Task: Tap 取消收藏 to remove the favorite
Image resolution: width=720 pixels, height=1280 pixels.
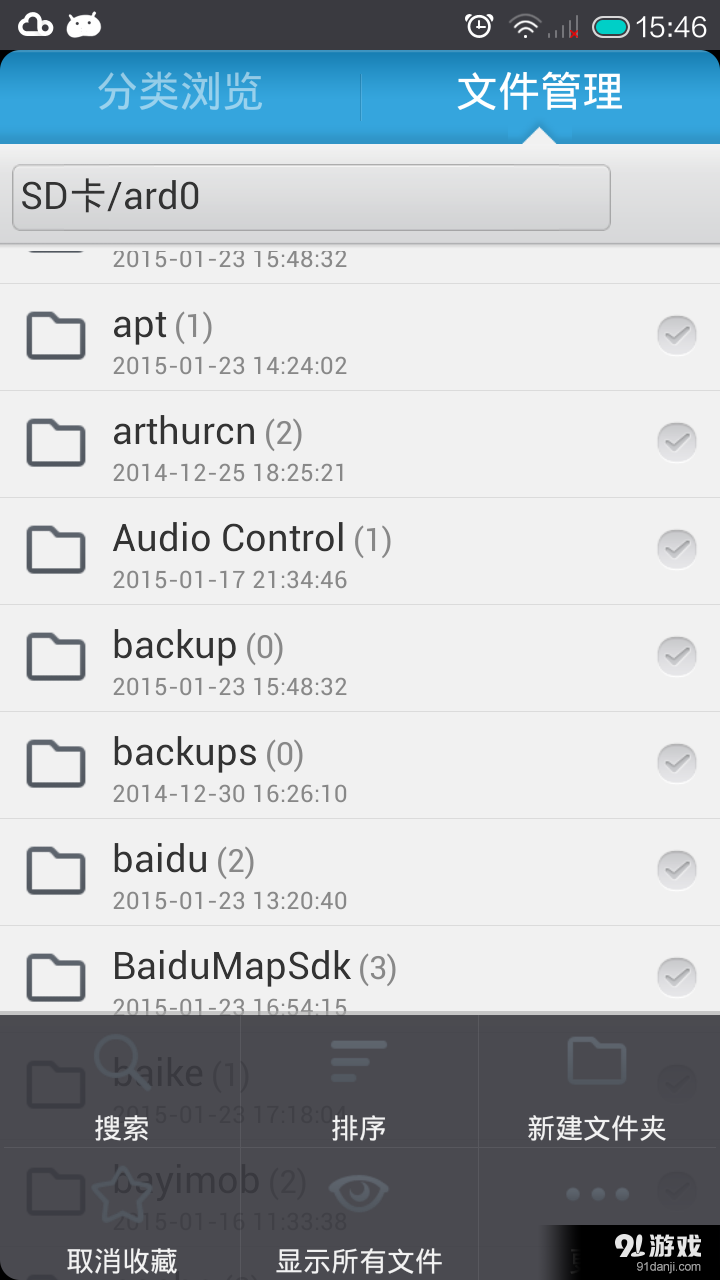Action: (x=121, y=1220)
